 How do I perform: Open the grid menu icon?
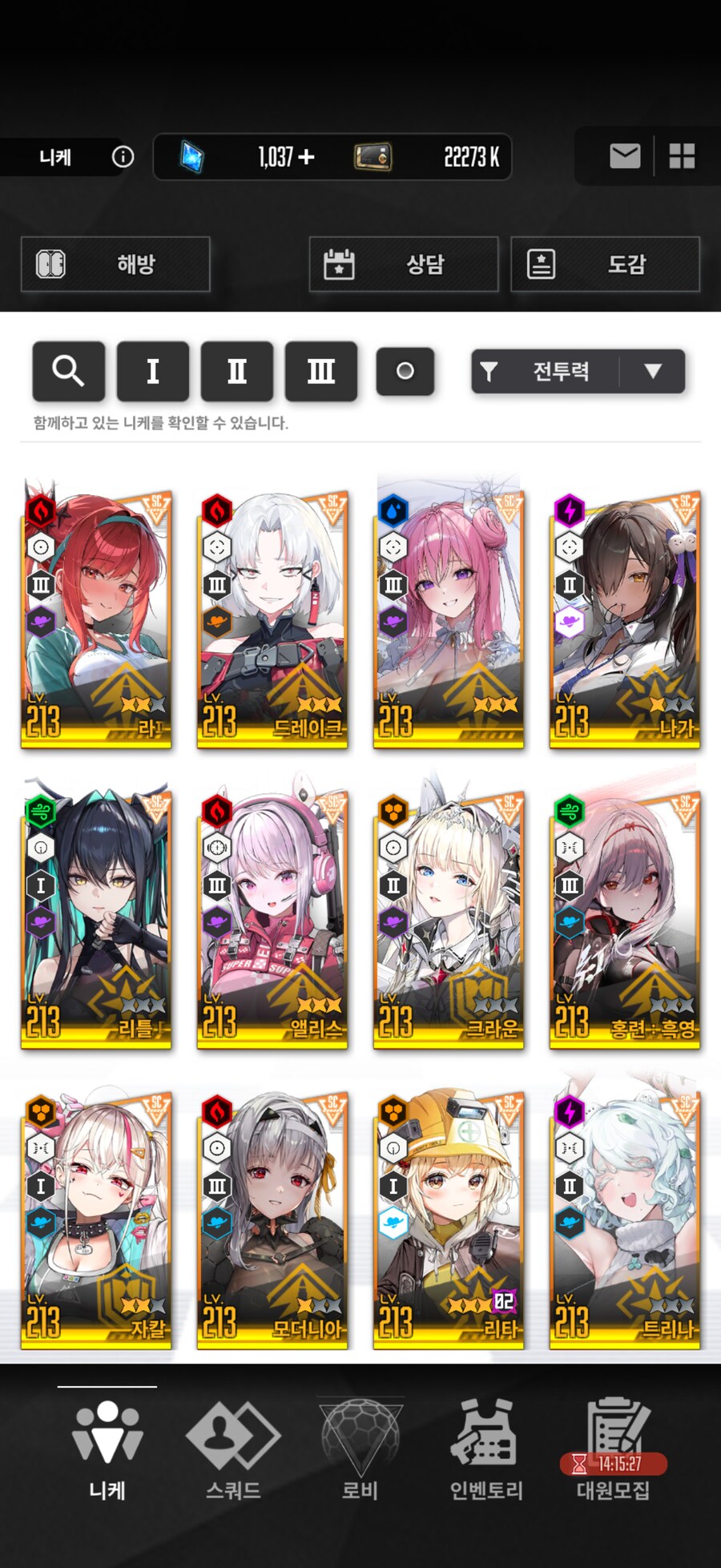point(682,156)
